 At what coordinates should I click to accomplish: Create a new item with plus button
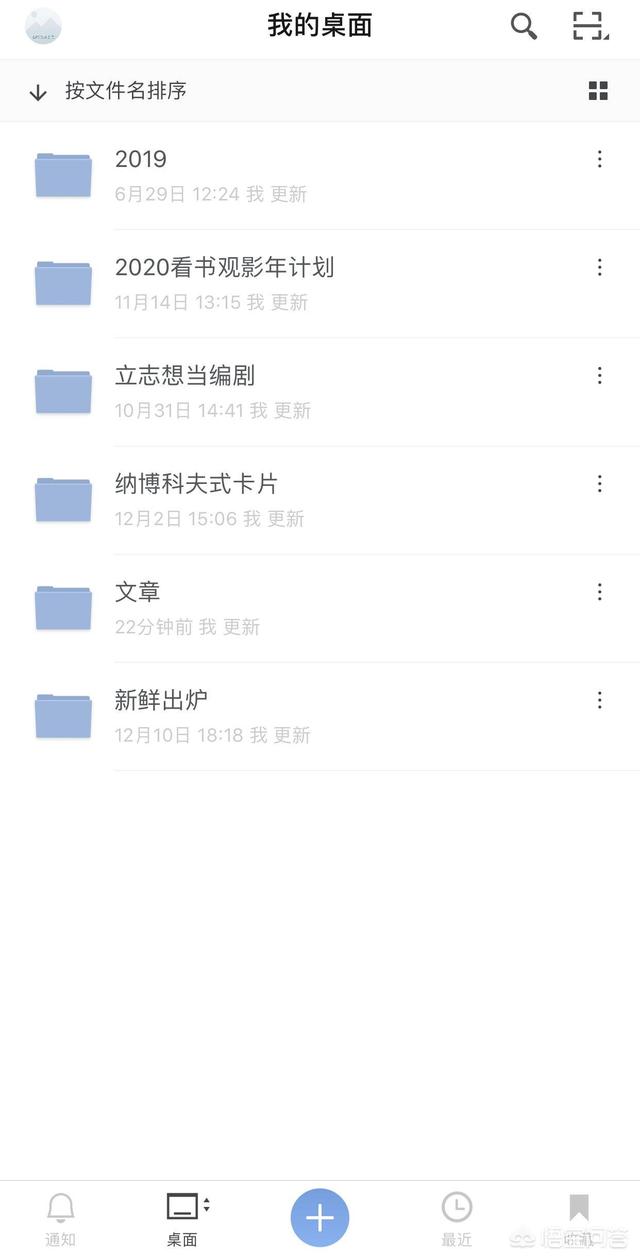(x=320, y=1218)
